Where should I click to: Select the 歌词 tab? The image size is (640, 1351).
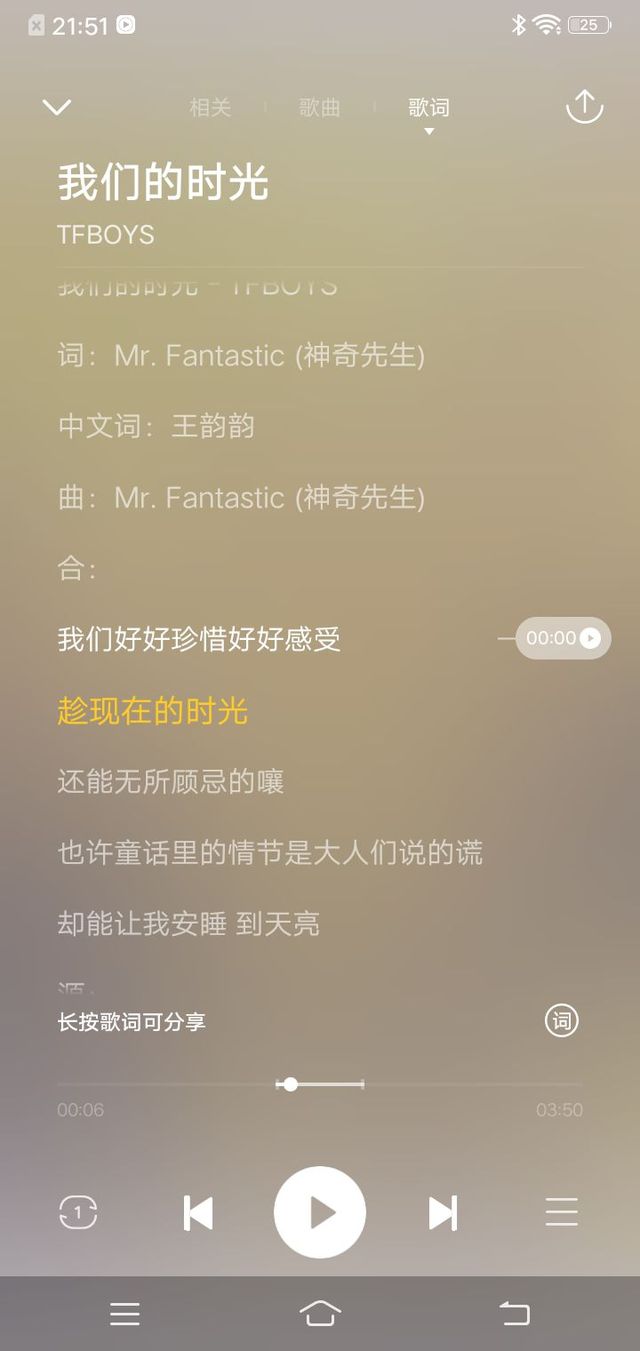(x=429, y=108)
